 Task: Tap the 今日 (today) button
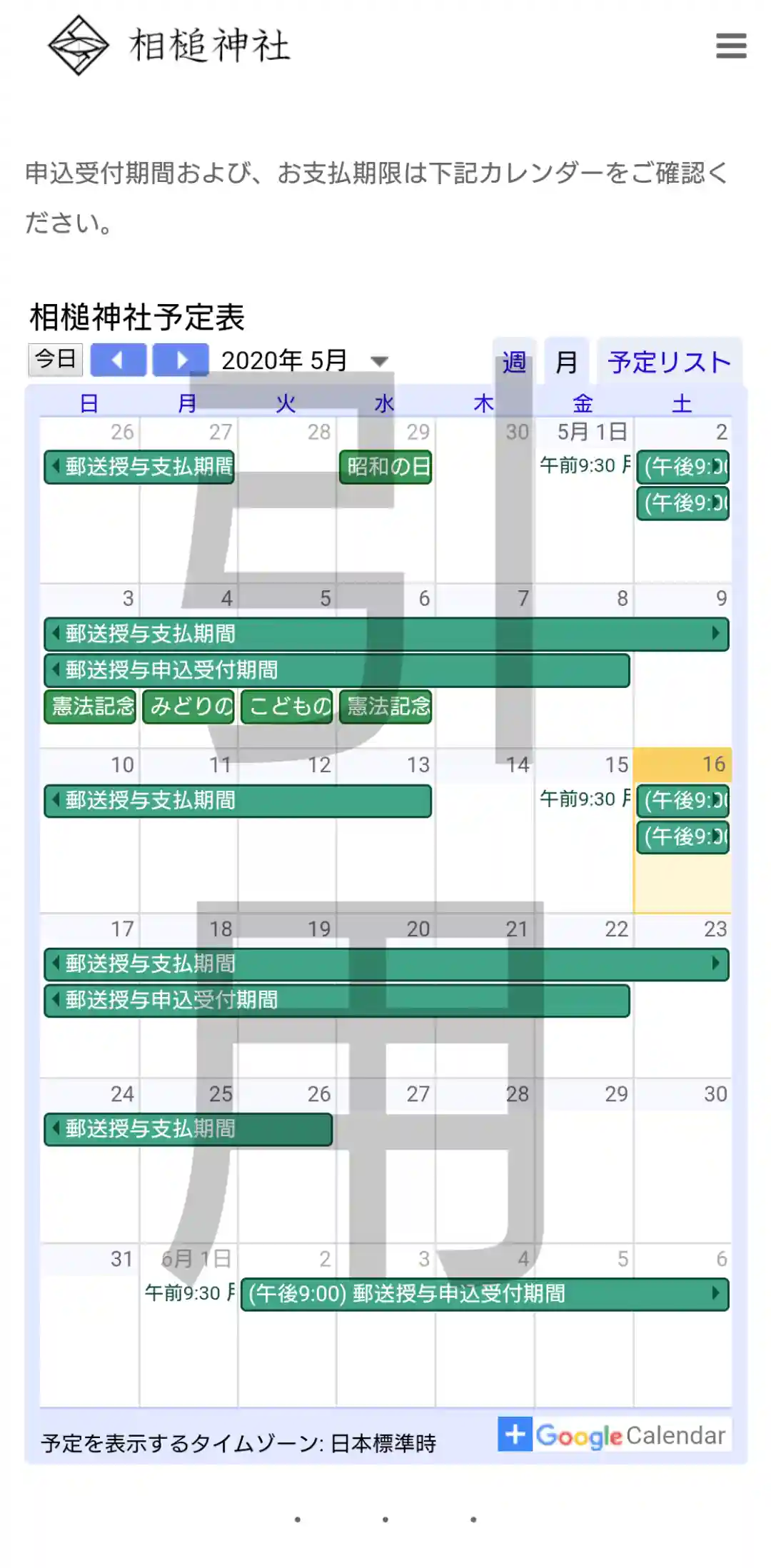tap(56, 359)
